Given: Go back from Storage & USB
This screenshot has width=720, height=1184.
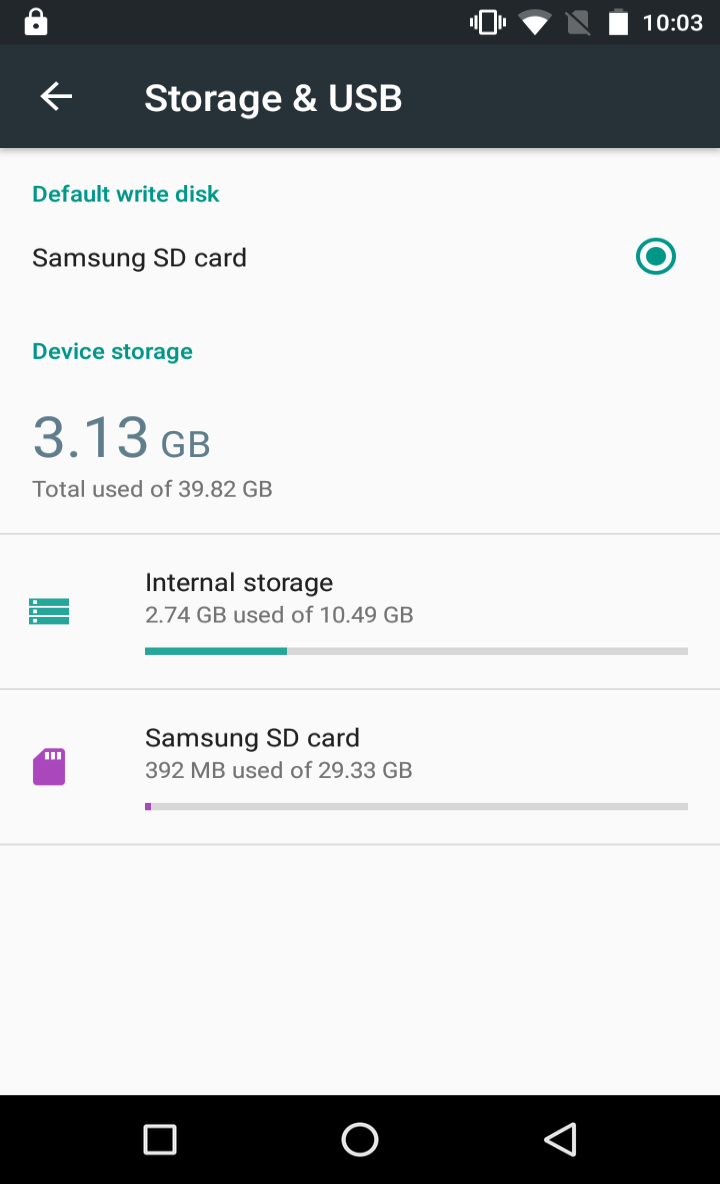Looking at the screenshot, I should [x=56, y=97].
